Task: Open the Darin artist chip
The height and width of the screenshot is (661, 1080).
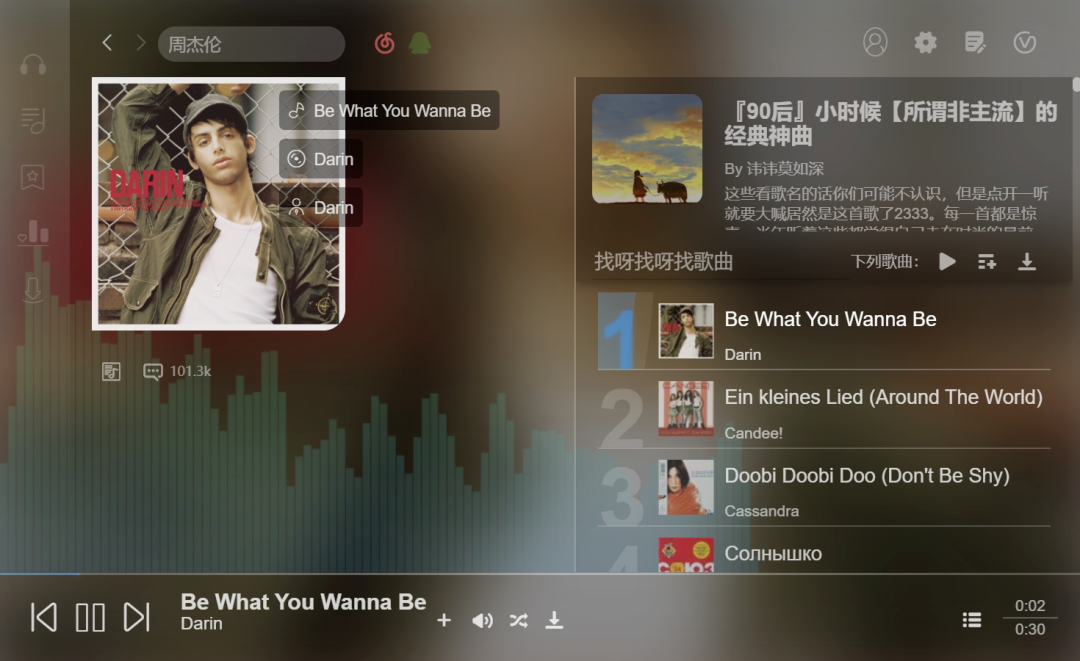Action: coord(321,208)
